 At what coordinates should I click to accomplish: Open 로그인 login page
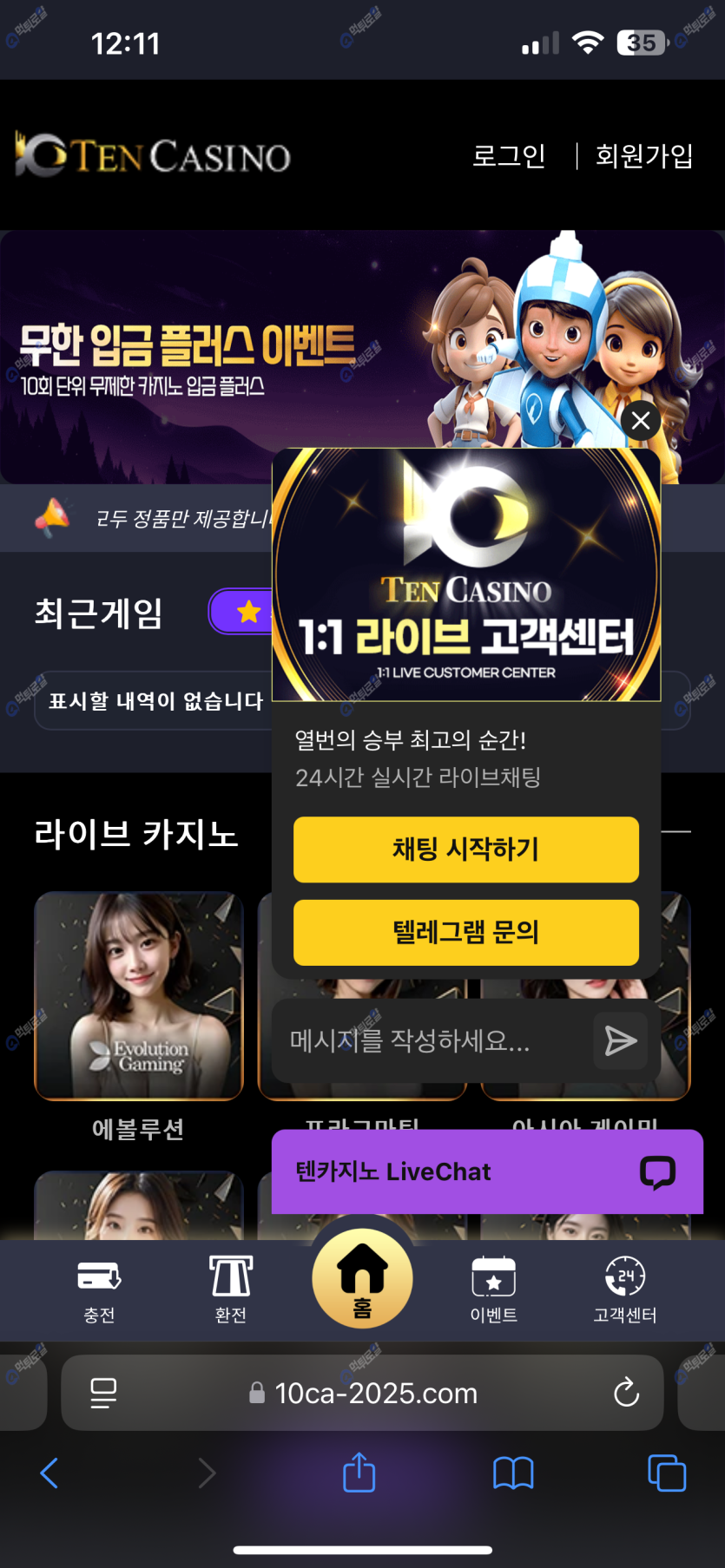tap(509, 156)
